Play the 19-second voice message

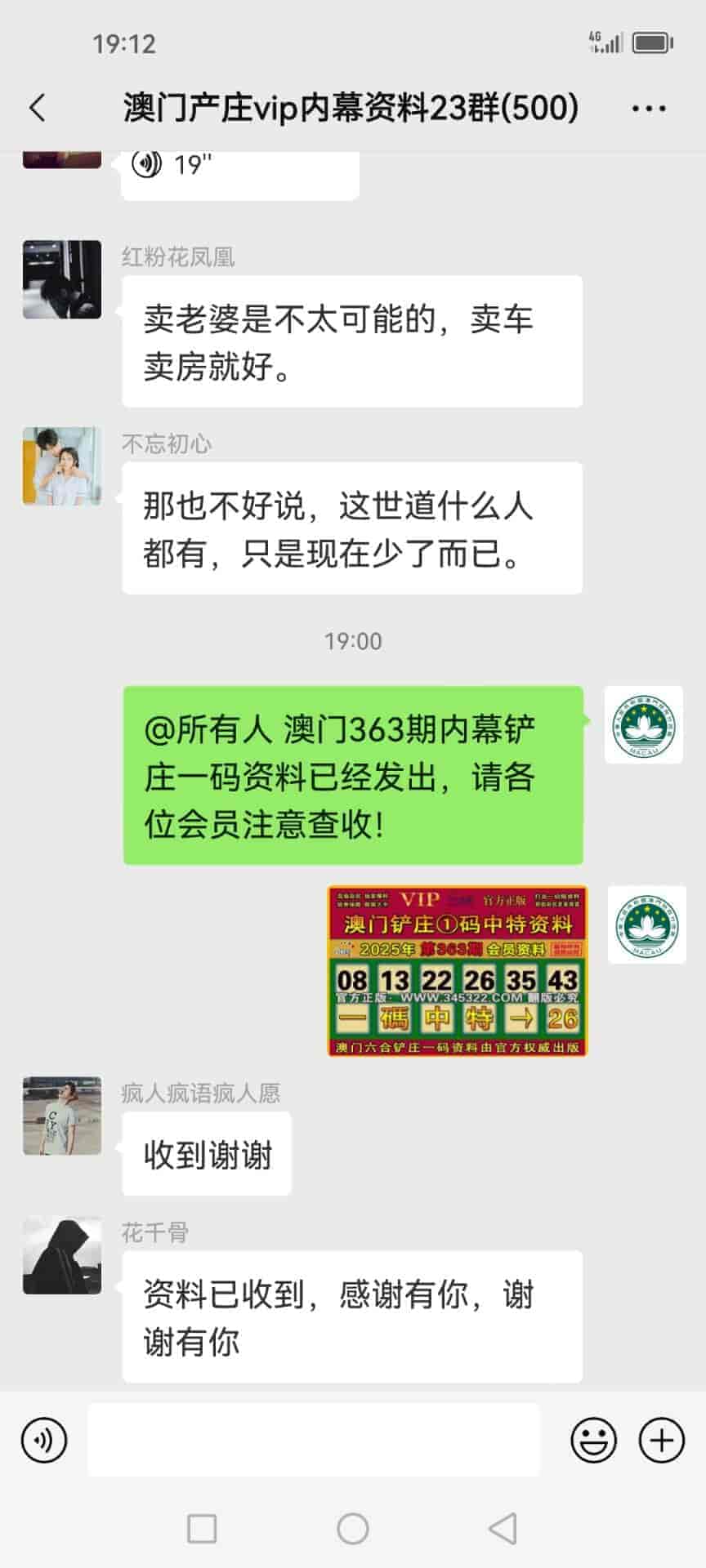pos(239,167)
